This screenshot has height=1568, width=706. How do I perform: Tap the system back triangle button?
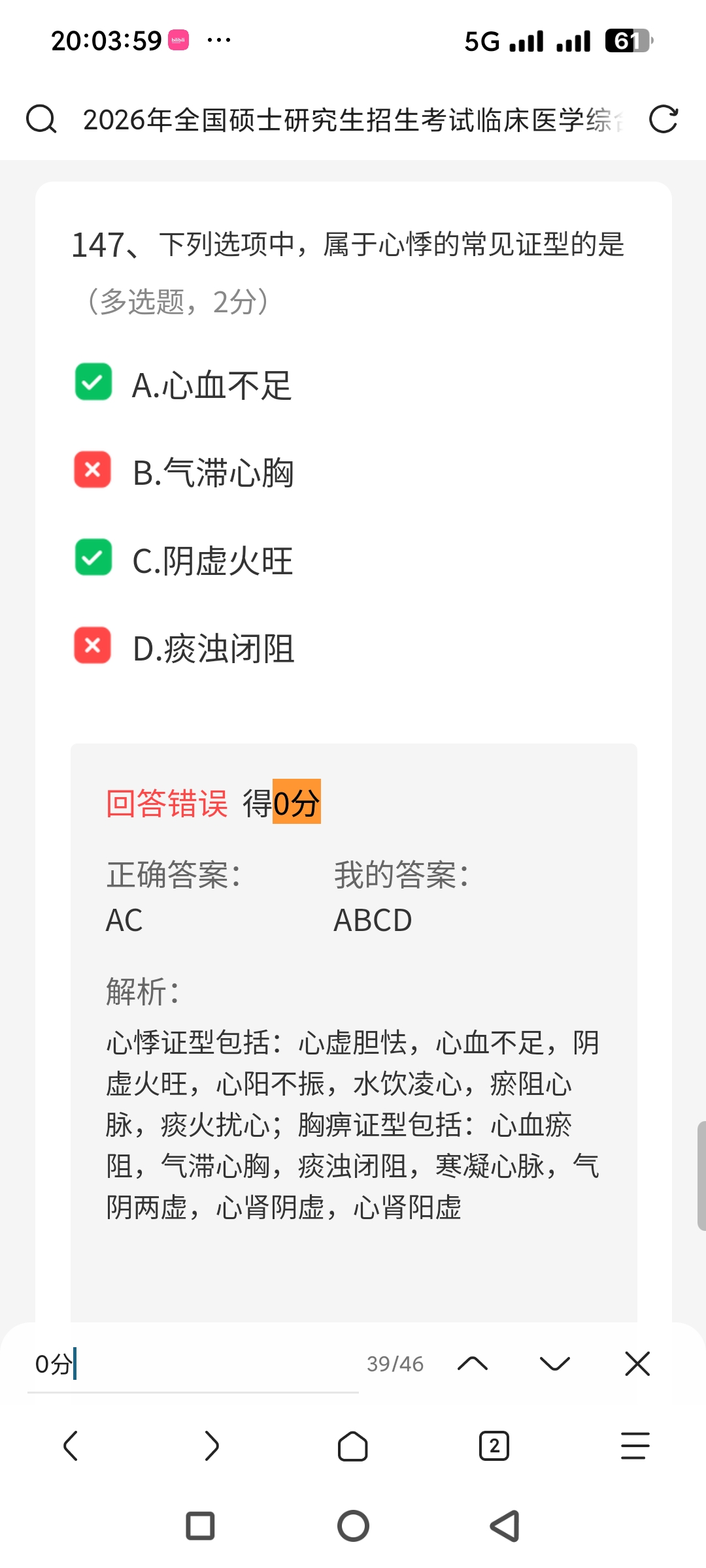[505, 1526]
